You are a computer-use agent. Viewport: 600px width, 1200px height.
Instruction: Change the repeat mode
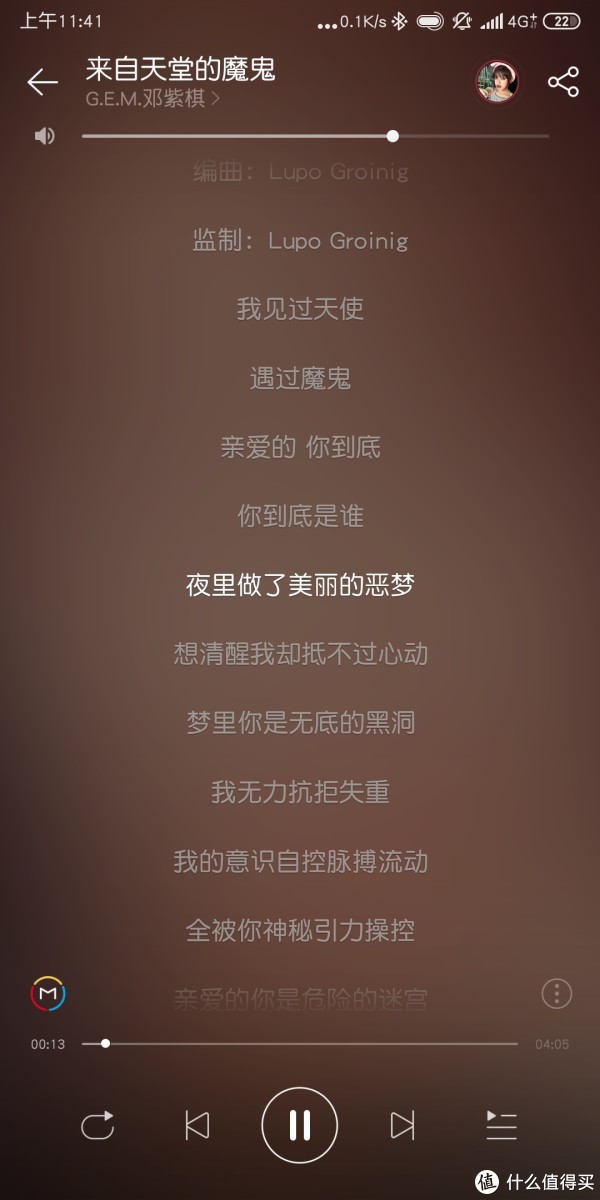[x=98, y=1125]
